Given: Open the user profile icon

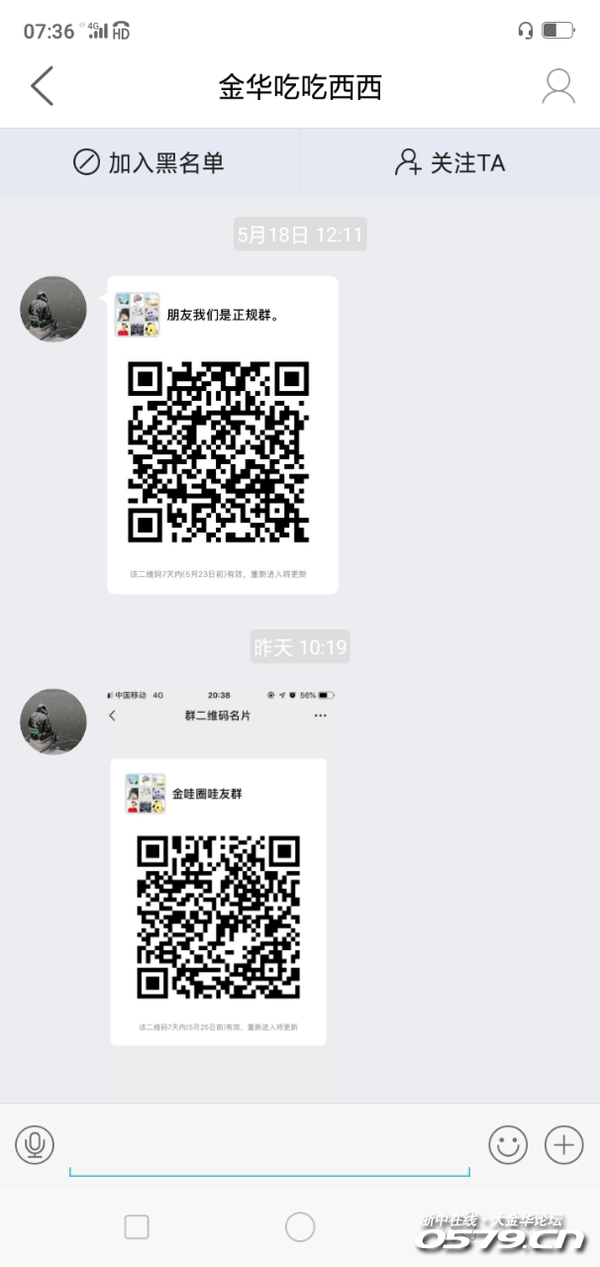Looking at the screenshot, I should (x=558, y=87).
